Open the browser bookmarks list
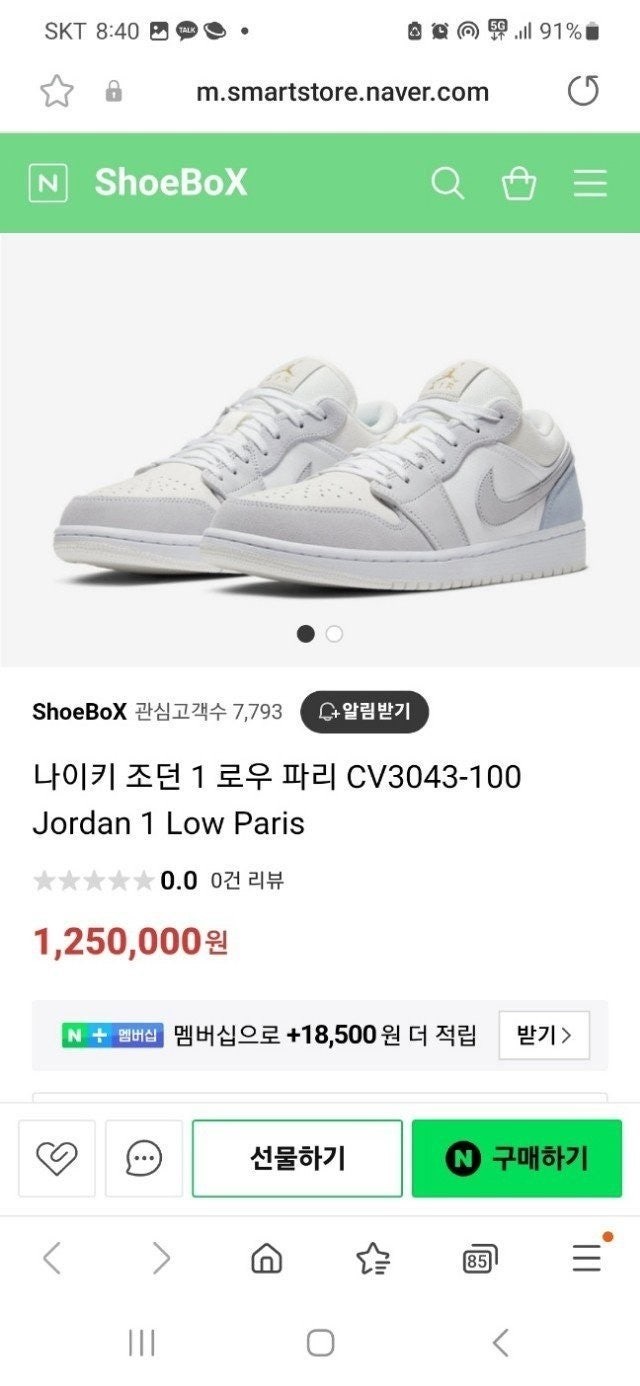Image resolution: width=640 pixels, height=1386 pixels. click(x=373, y=1259)
